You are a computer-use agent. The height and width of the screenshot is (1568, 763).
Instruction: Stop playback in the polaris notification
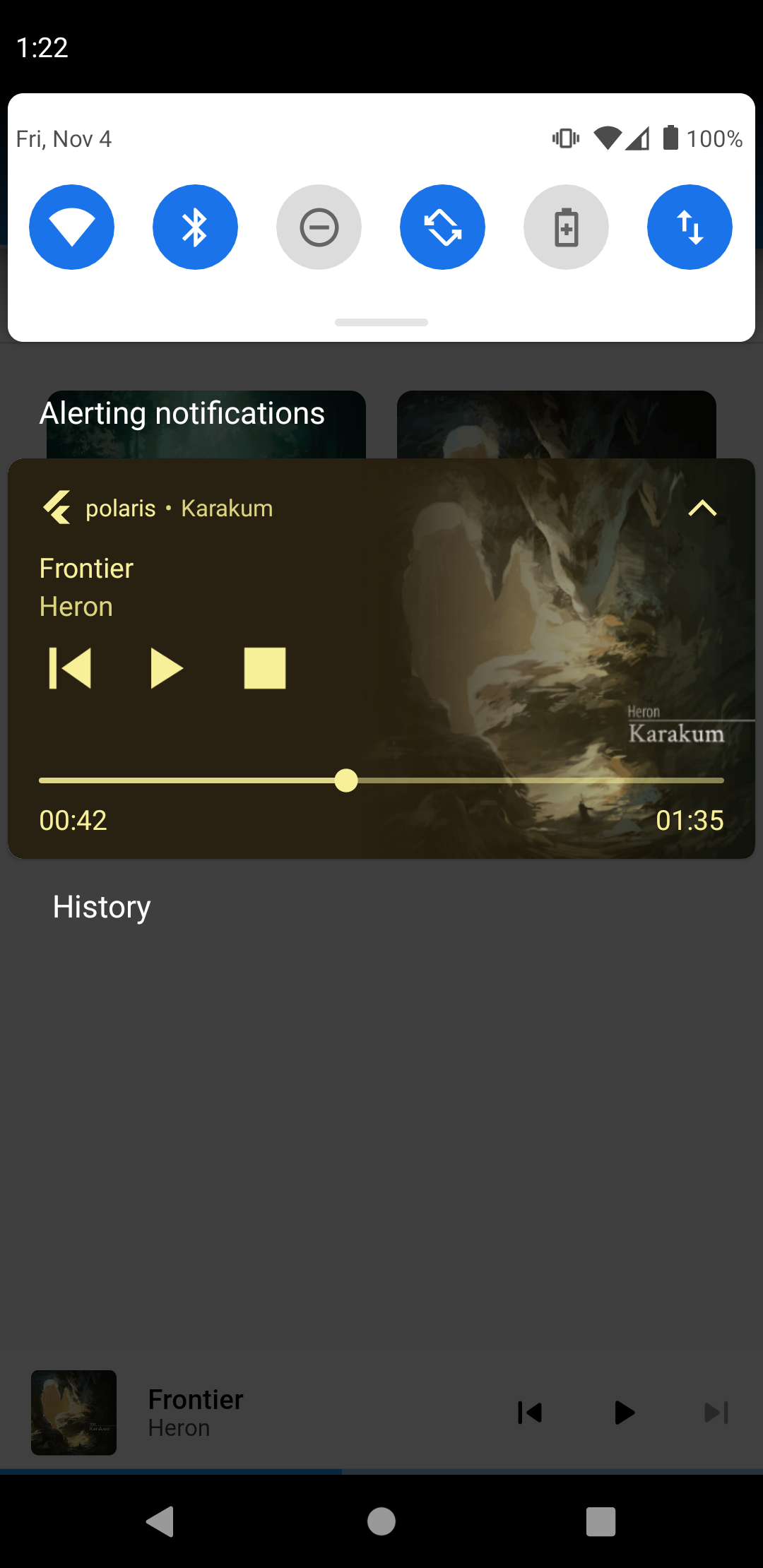[265, 668]
